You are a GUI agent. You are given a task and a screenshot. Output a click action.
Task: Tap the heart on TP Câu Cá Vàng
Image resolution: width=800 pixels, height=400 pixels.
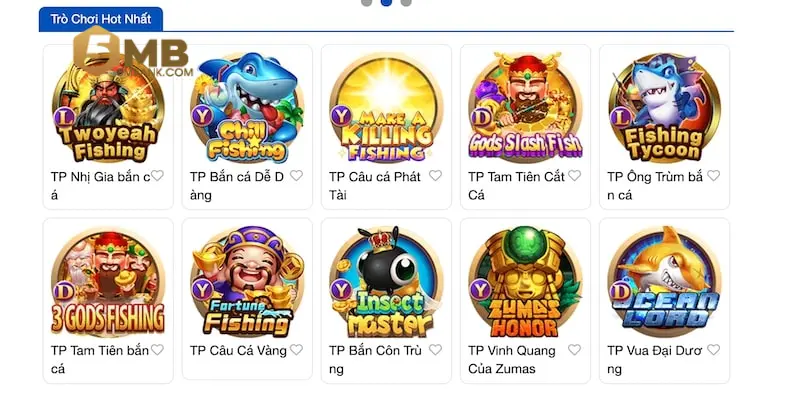tap(296, 350)
